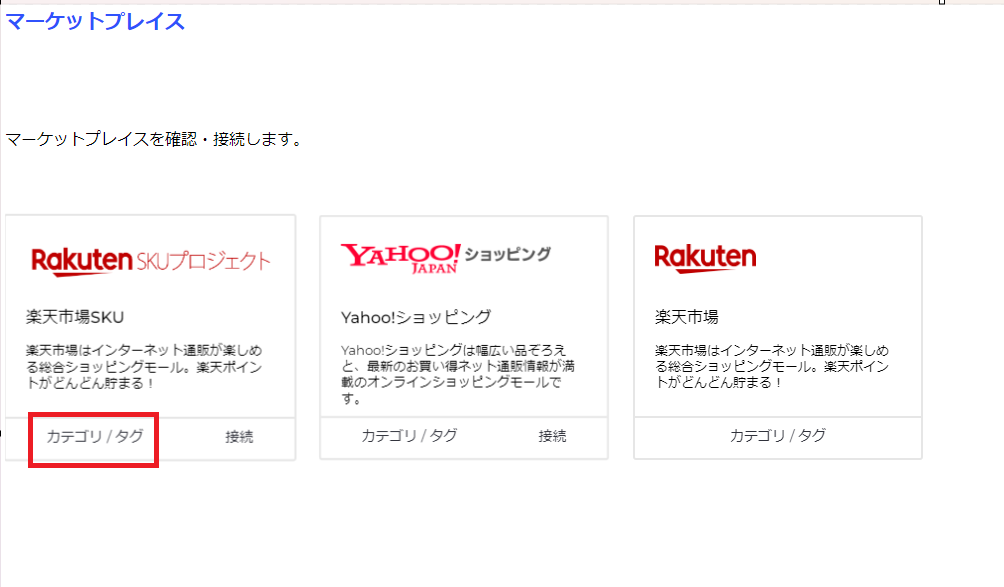Tap 接続 on the Yahoo!ショッピング card
The width and height of the screenshot is (1004, 587).
click(552, 436)
